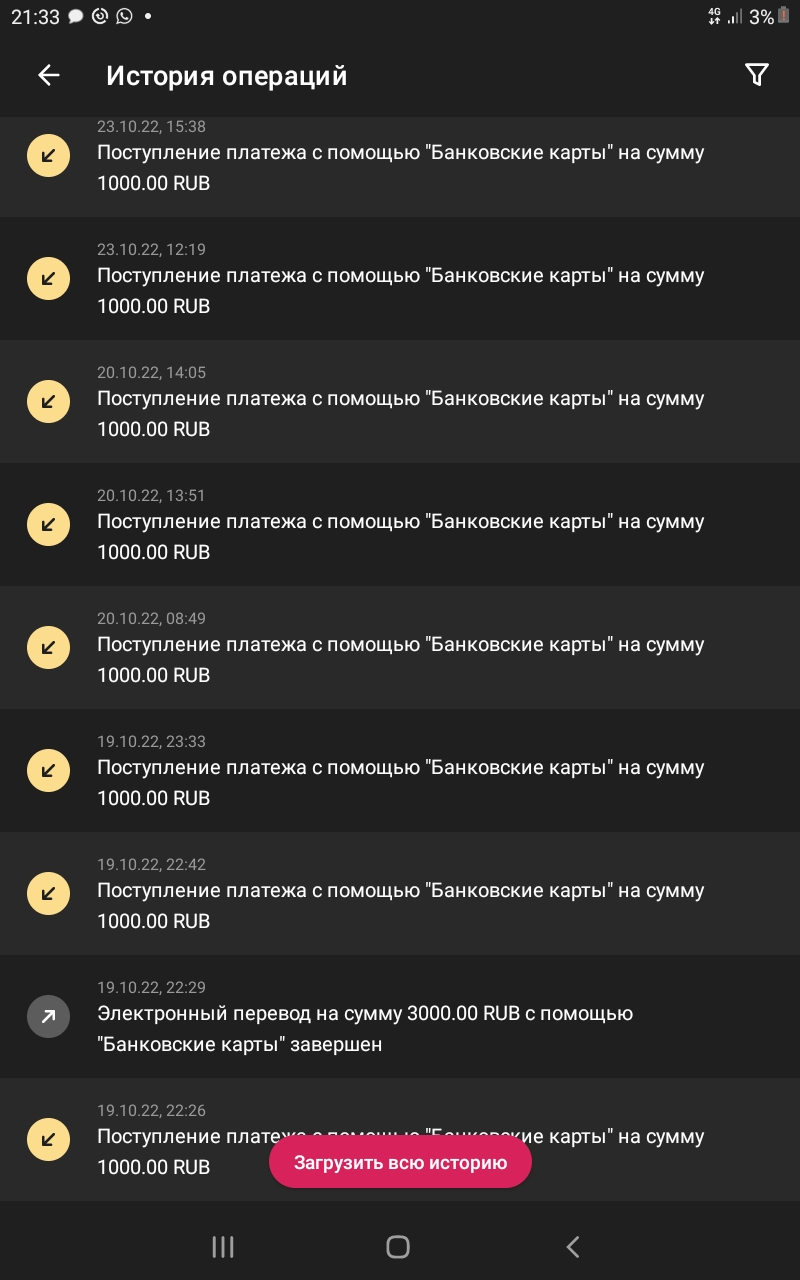View the 20.10.22, 13:51 payment entry
The height and width of the screenshot is (1280, 800).
[x=400, y=524]
